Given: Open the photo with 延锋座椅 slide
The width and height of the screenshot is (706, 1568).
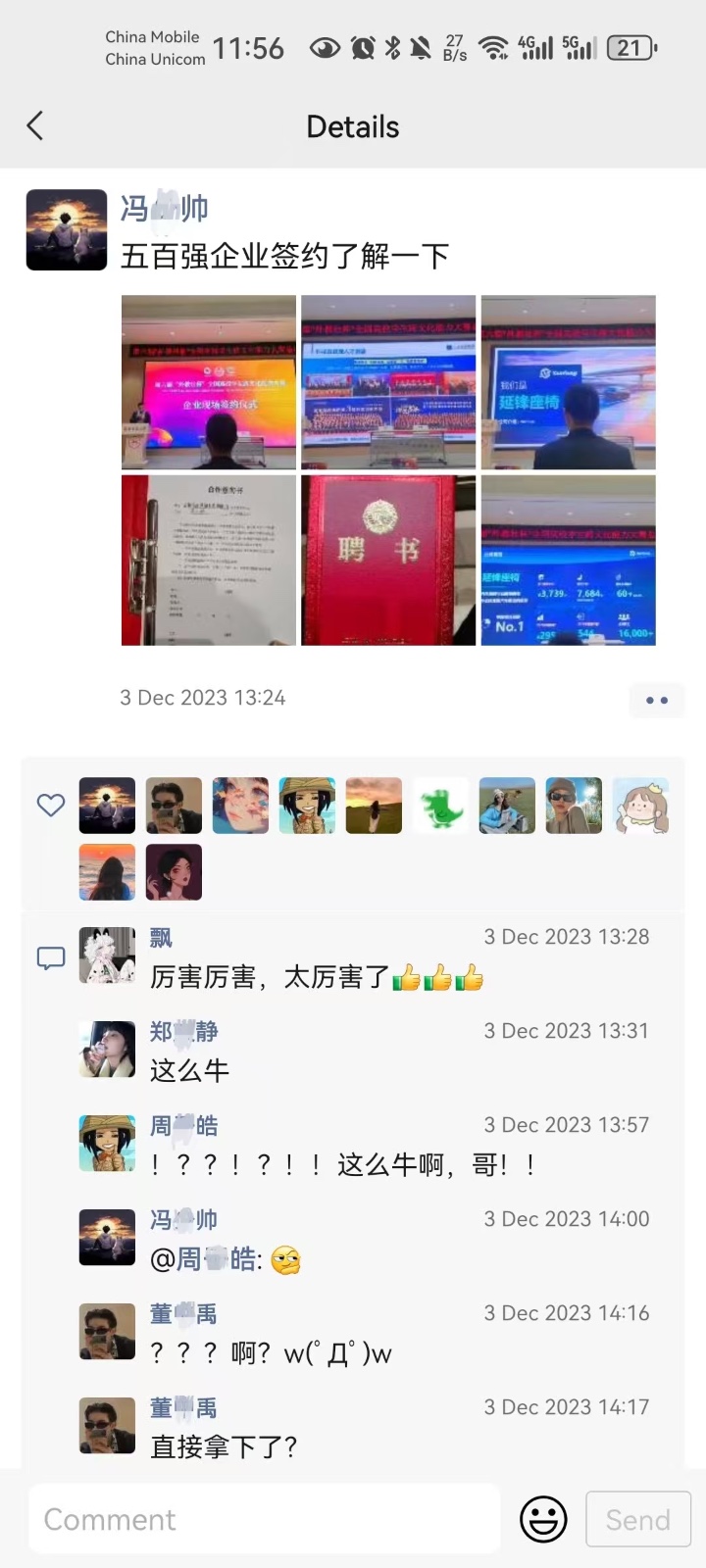Looking at the screenshot, I should (x=569, y=382).
